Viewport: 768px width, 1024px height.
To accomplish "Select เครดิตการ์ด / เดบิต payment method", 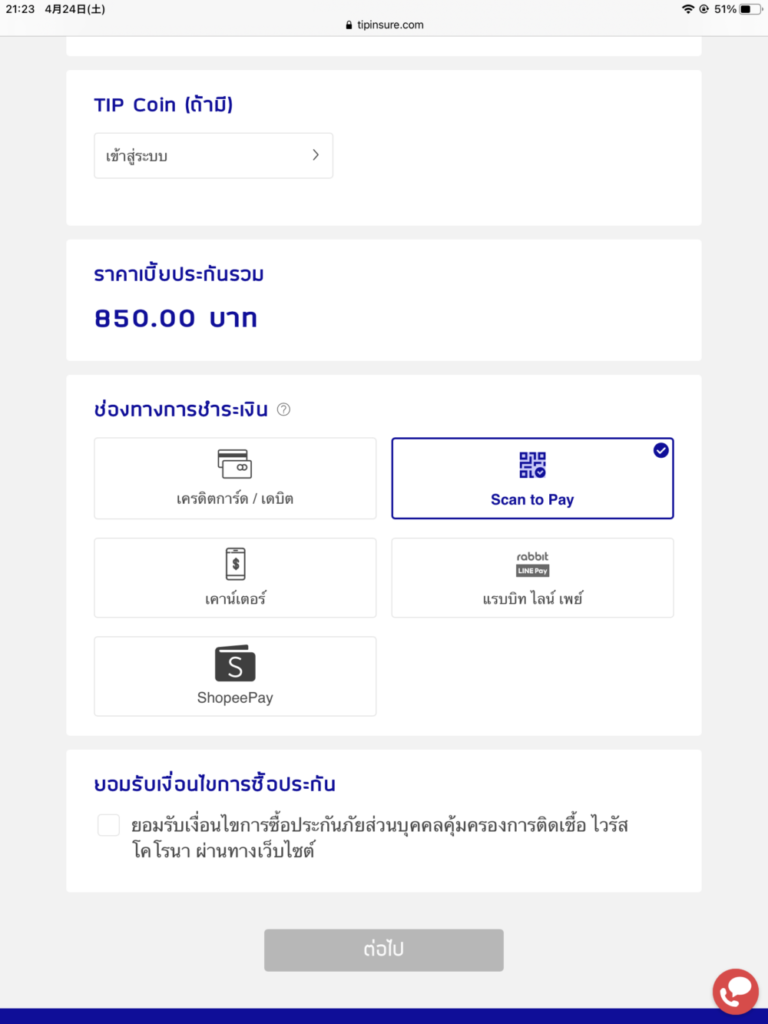I will [x=235, y=478].
